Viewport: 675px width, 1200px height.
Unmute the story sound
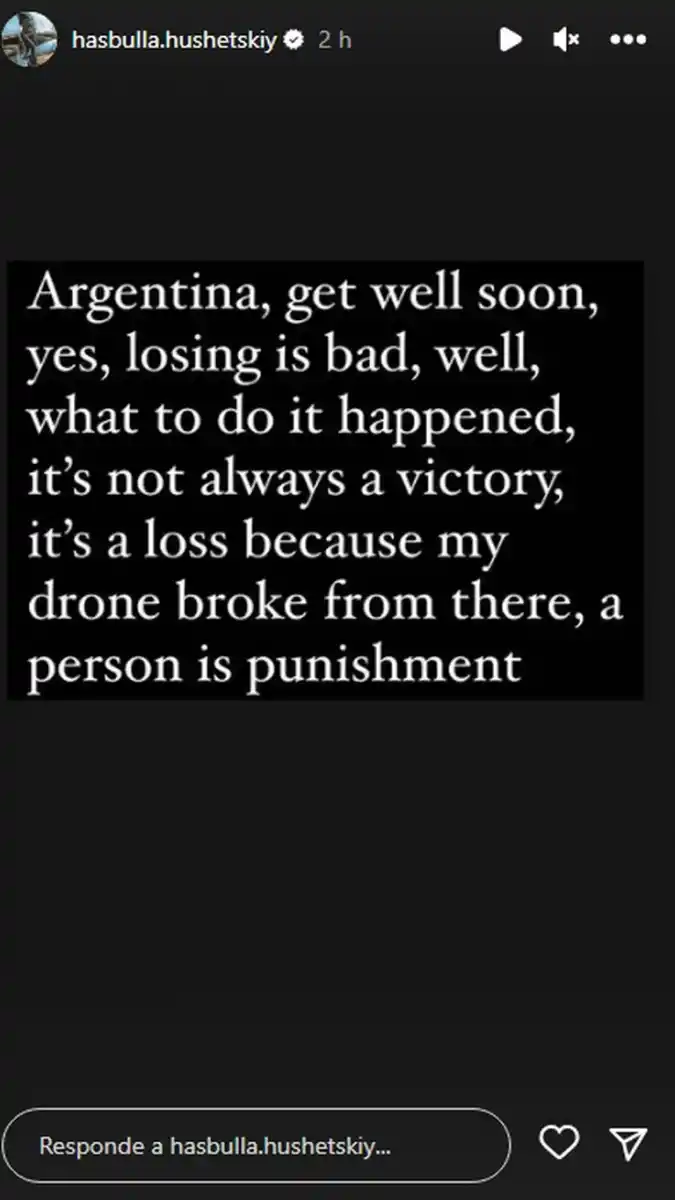[x=566, y=40]
